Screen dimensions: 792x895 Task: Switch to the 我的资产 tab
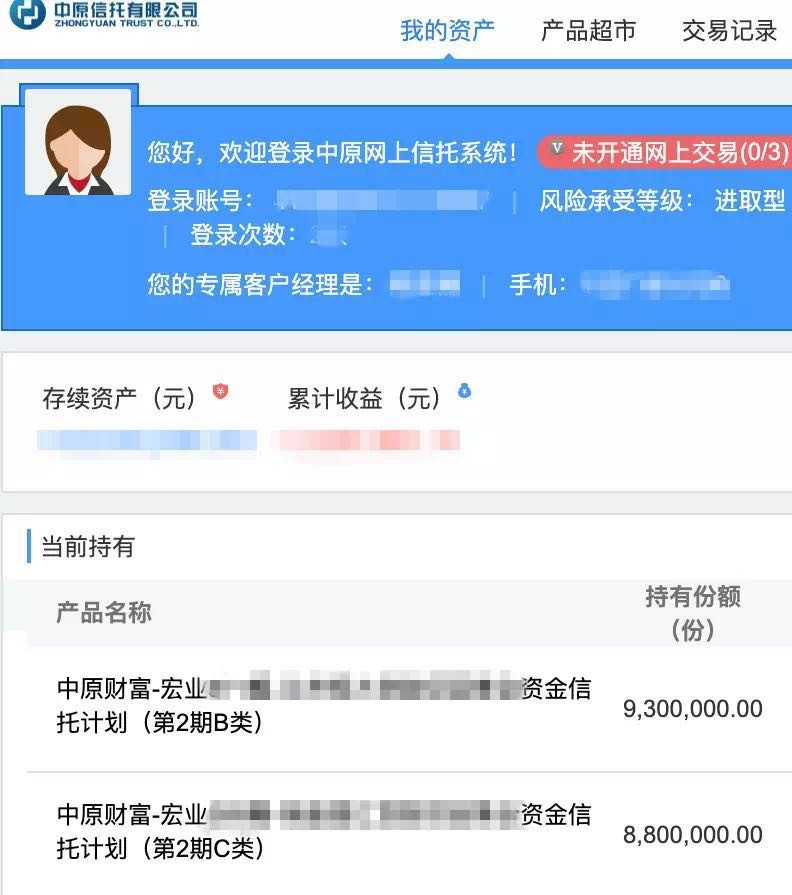(x=447, y=30)
